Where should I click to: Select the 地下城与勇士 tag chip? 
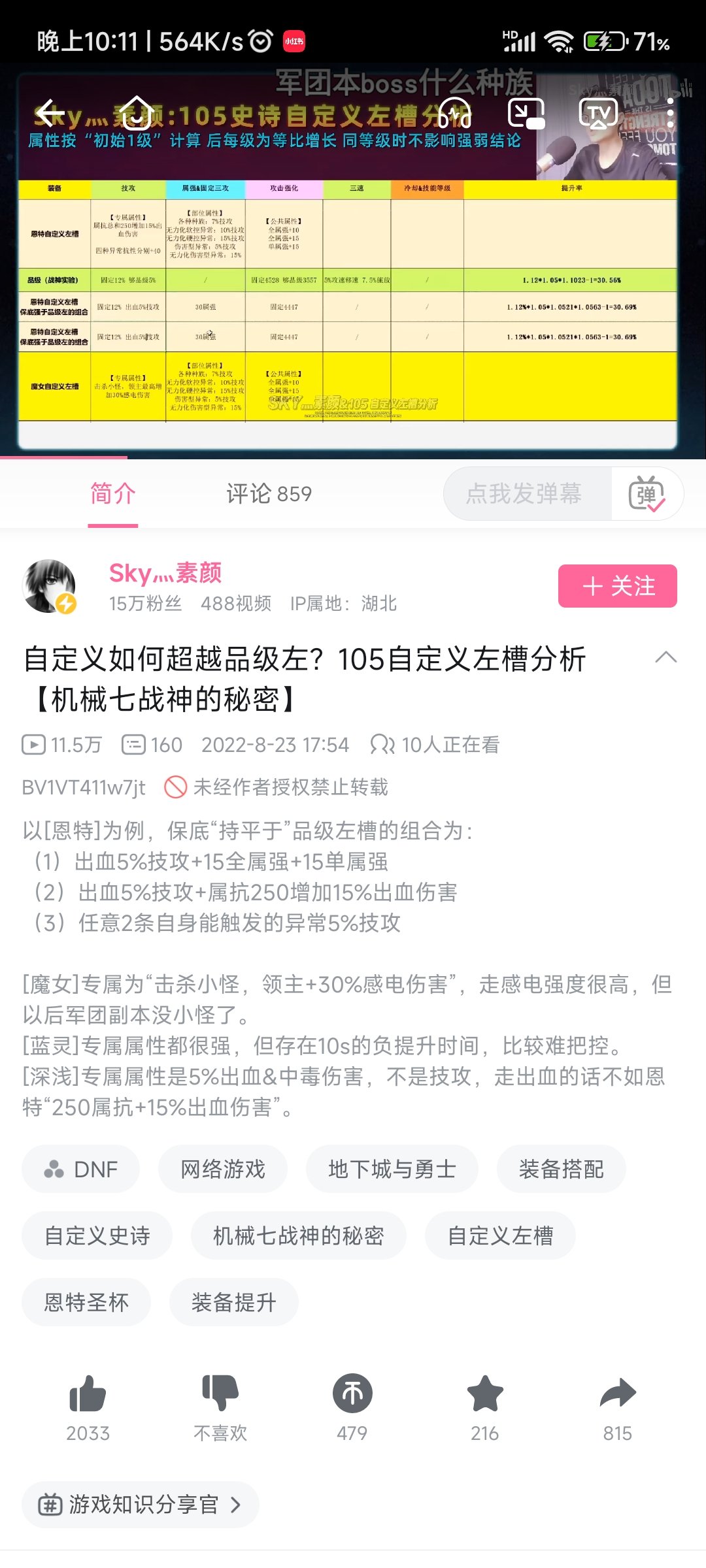tap(392, 1169)
